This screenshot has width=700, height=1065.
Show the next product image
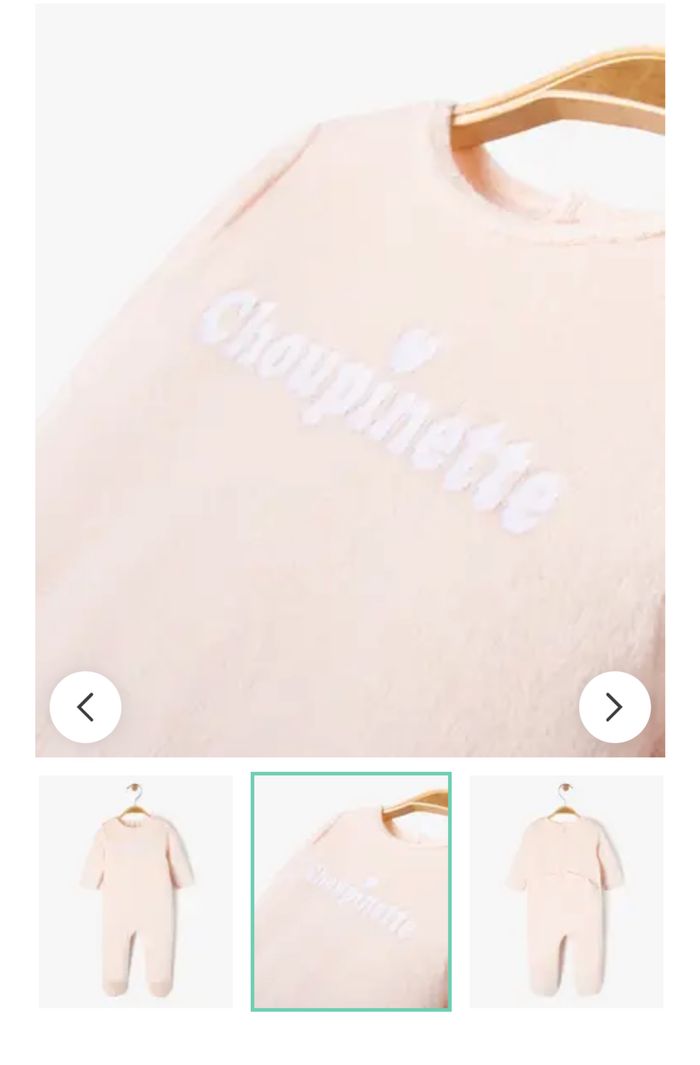(x=614, y=707)
